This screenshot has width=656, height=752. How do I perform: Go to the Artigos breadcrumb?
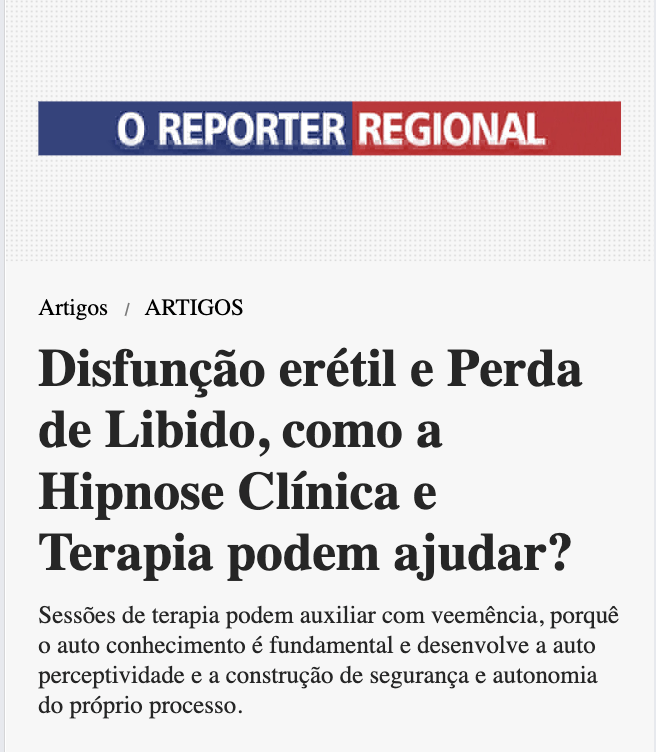(x=73, y=308)
